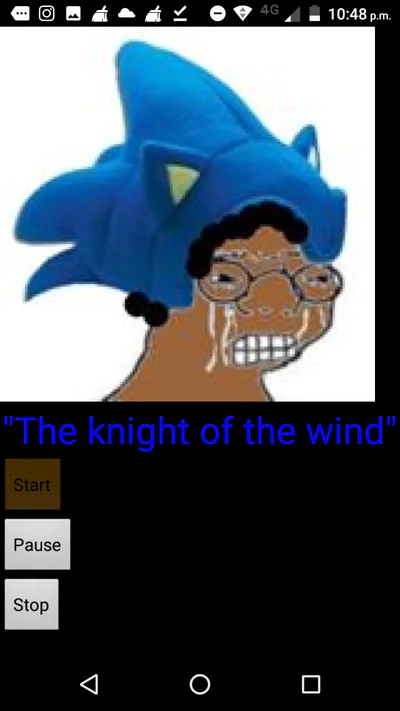Open the recent apps overview

[311, 684]
